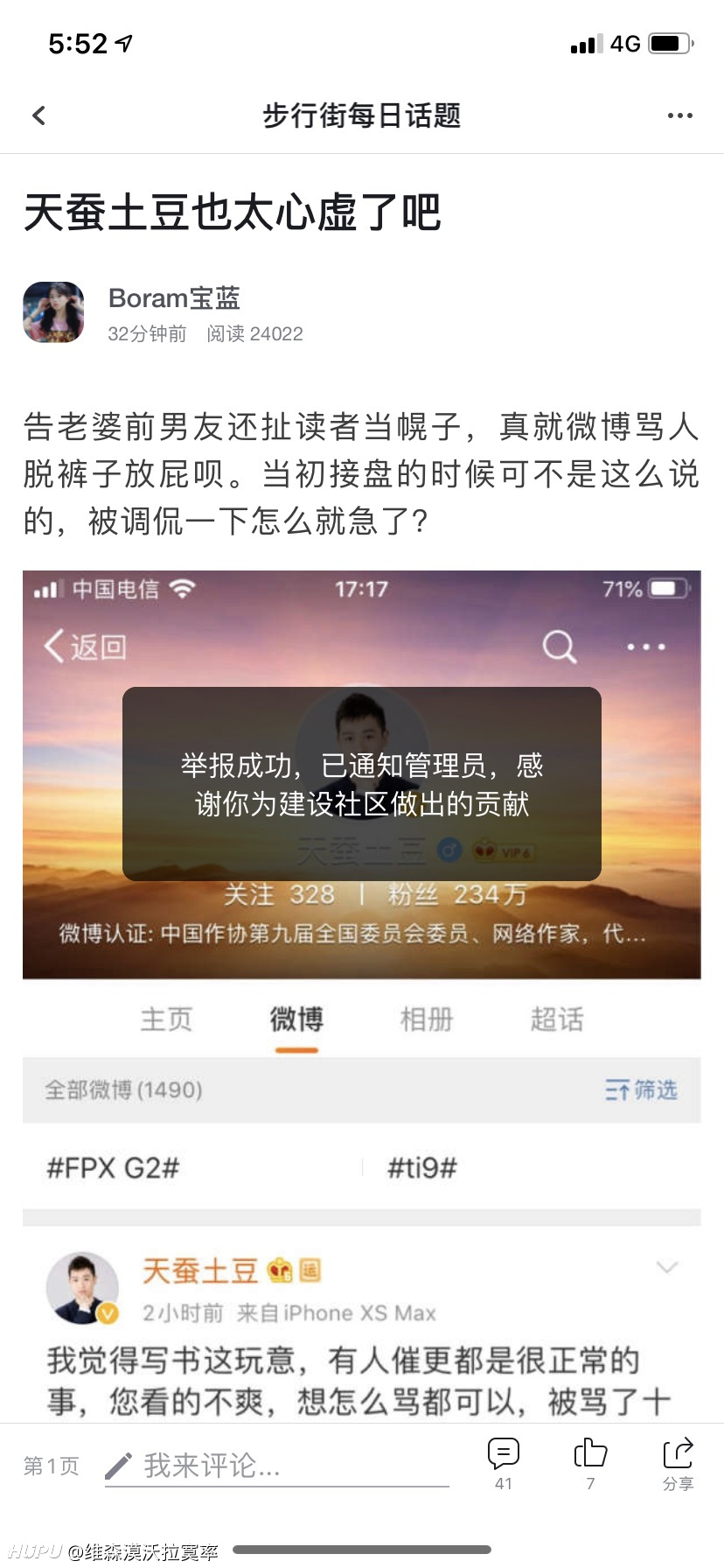
Task: Open author name Boram宝蓝
Action: 174,298
